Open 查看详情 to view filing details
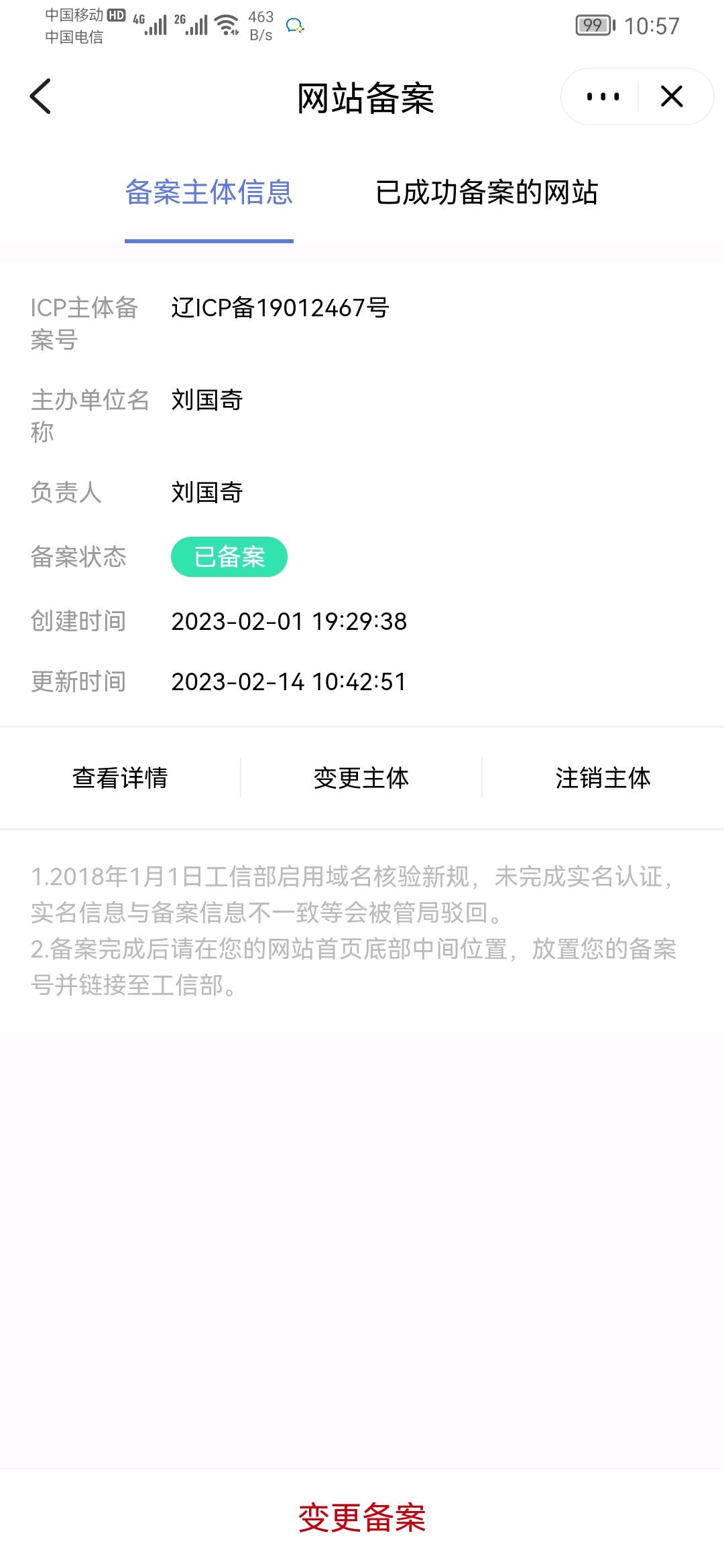Screen dimensions: 724x1568 tap(120, 778)
